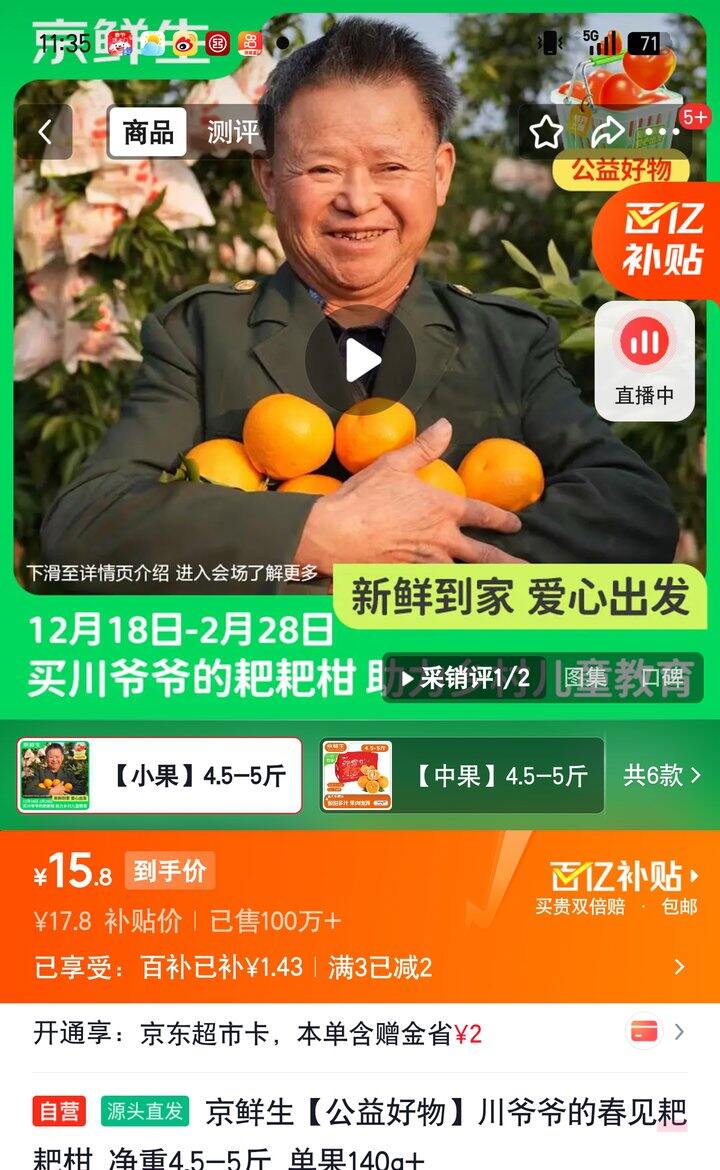The image size is (720, 1170).
Task: Favorite the product via the star icon
Action: (543, 131)
